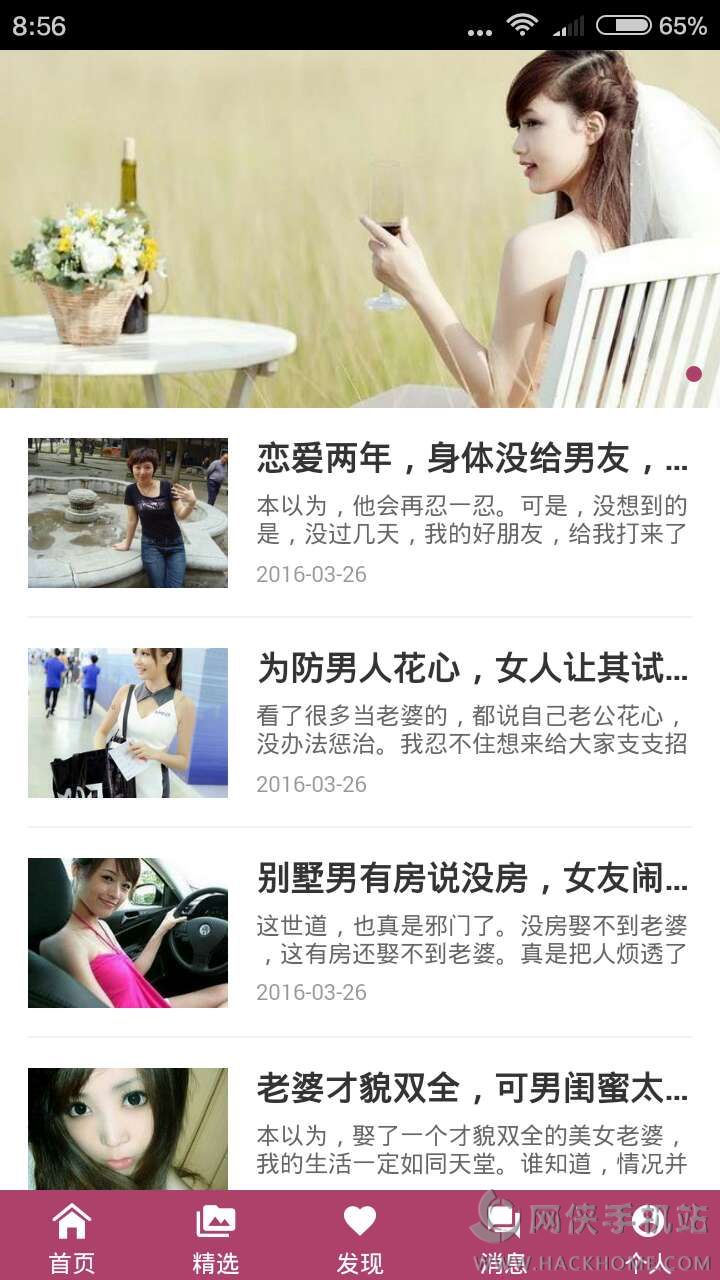Switch to the 发现 tab
This screenshot has width=720, height=1280.
[360, 1235]
